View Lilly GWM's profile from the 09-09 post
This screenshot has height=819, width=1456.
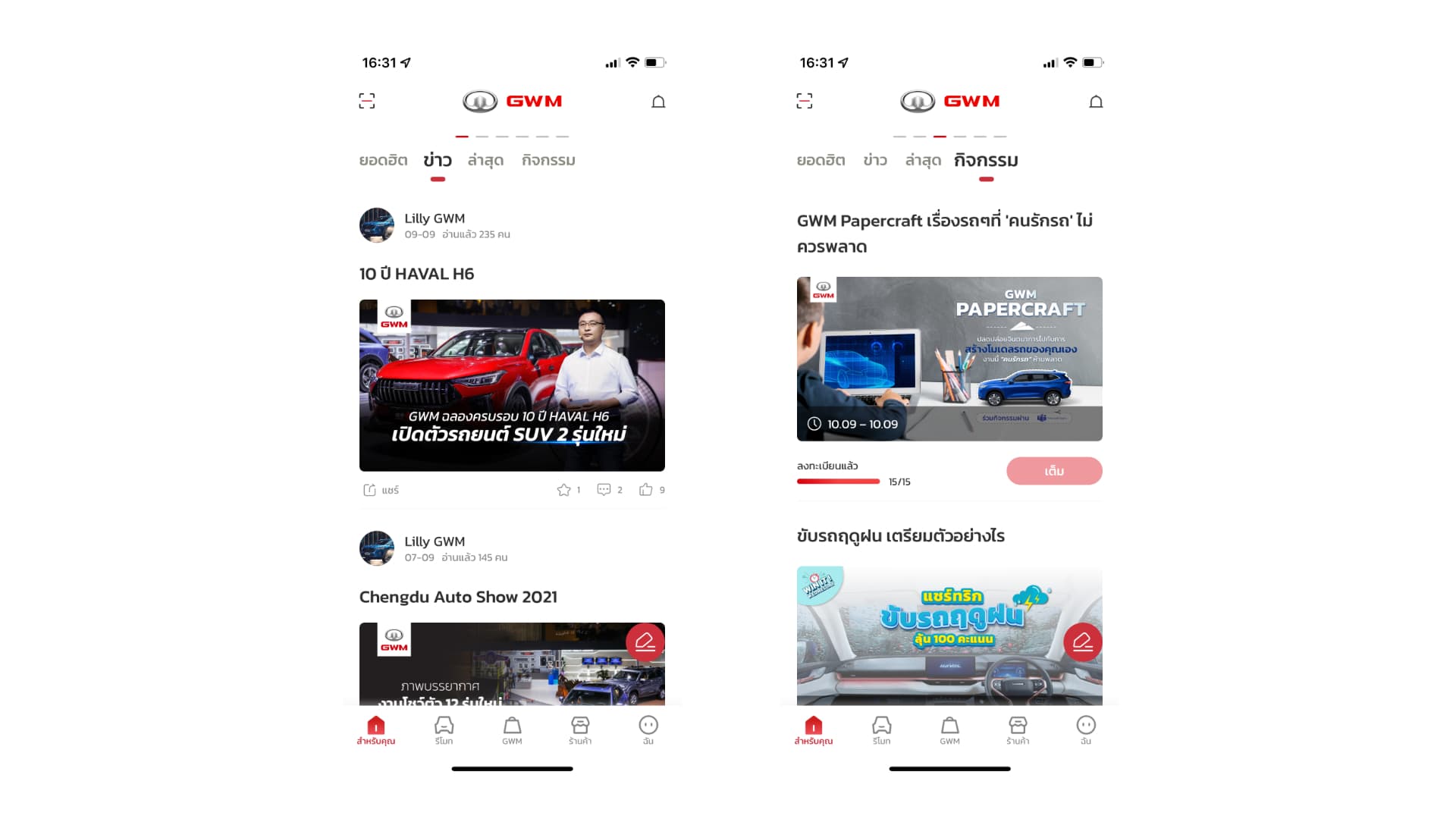377,225
